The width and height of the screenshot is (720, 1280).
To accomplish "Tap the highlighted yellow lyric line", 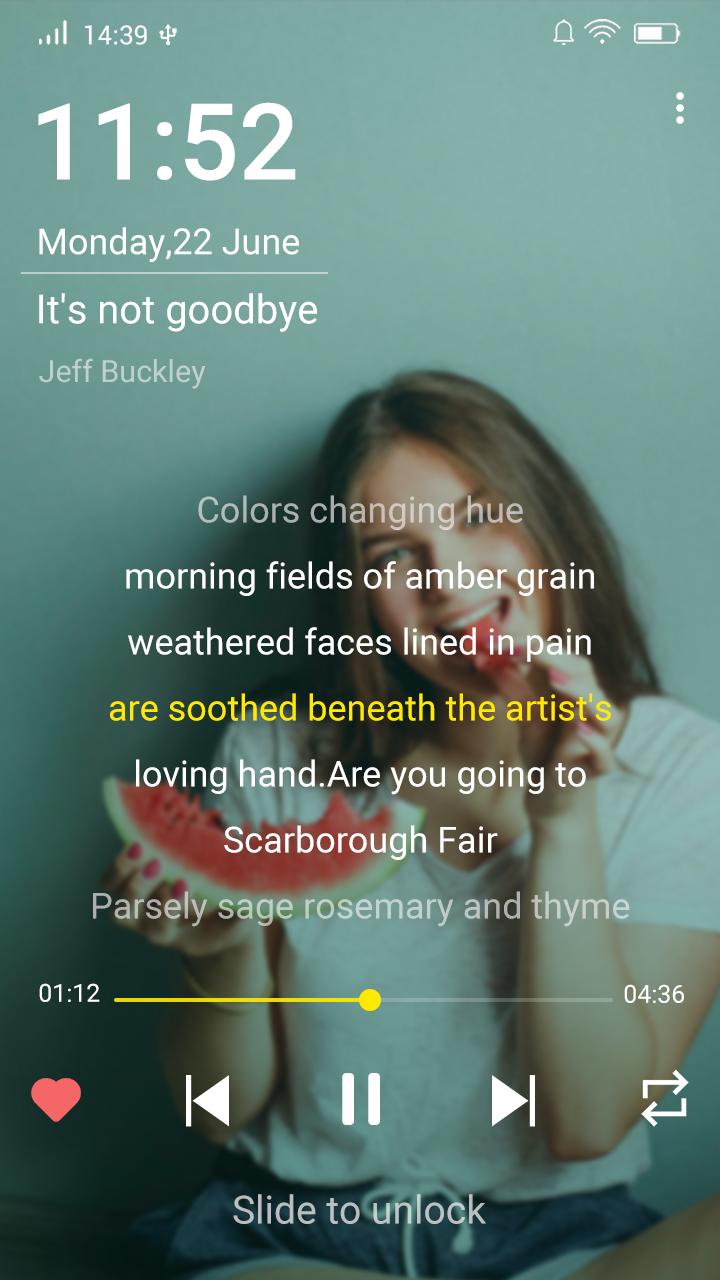I will [x=360, y=708].
